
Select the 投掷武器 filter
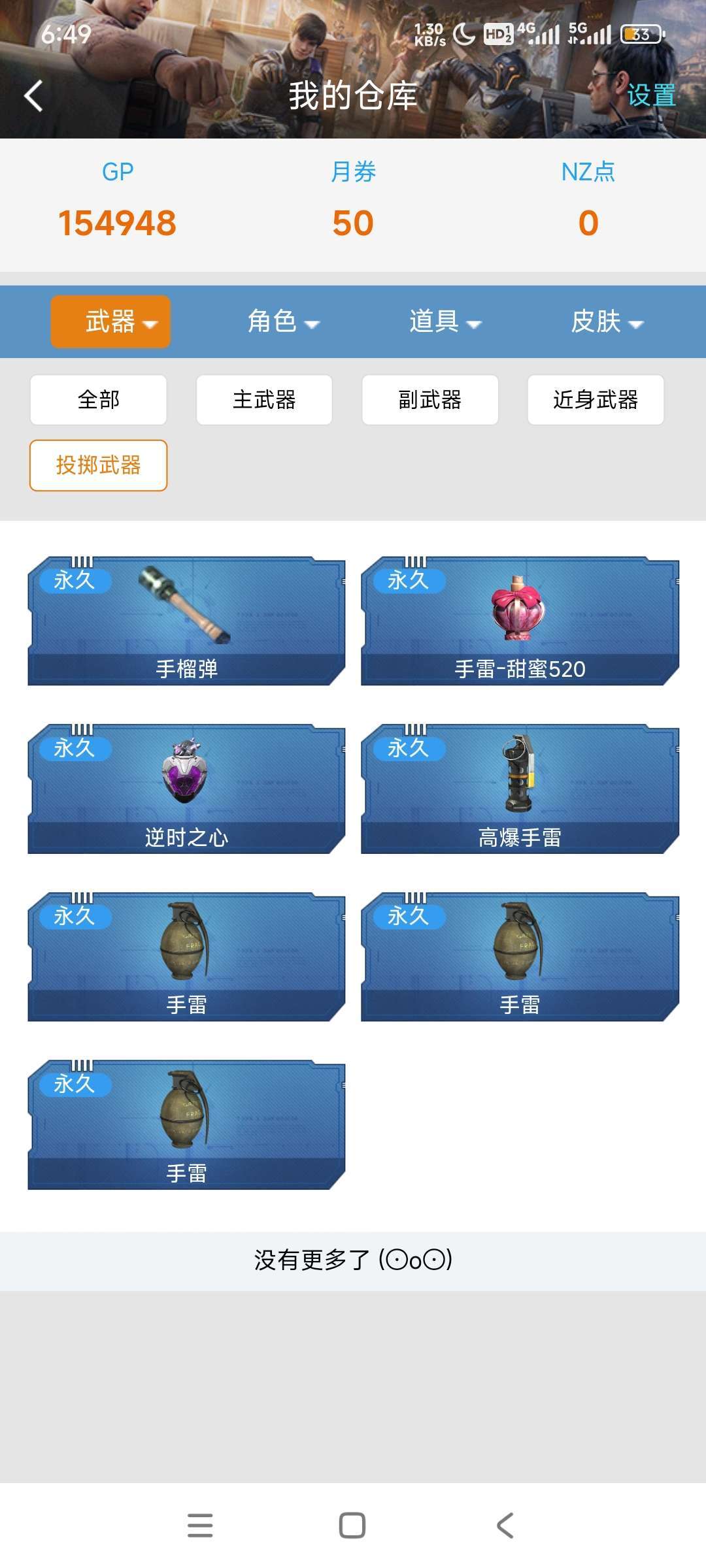(x=99, y=465)
